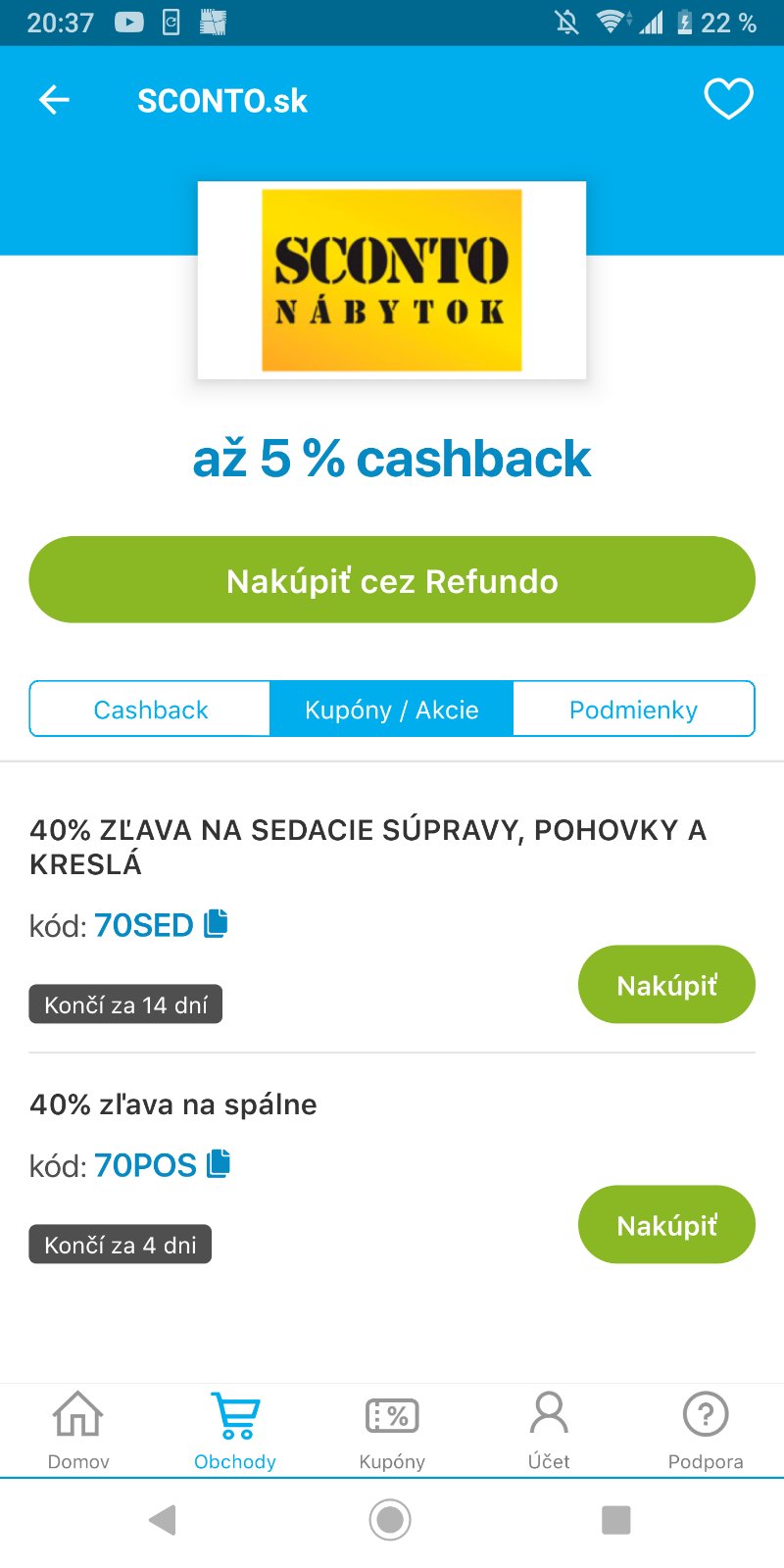Open the Podmienky tab
This screenshot has height=1568, width=784.
tap(633, 709)
